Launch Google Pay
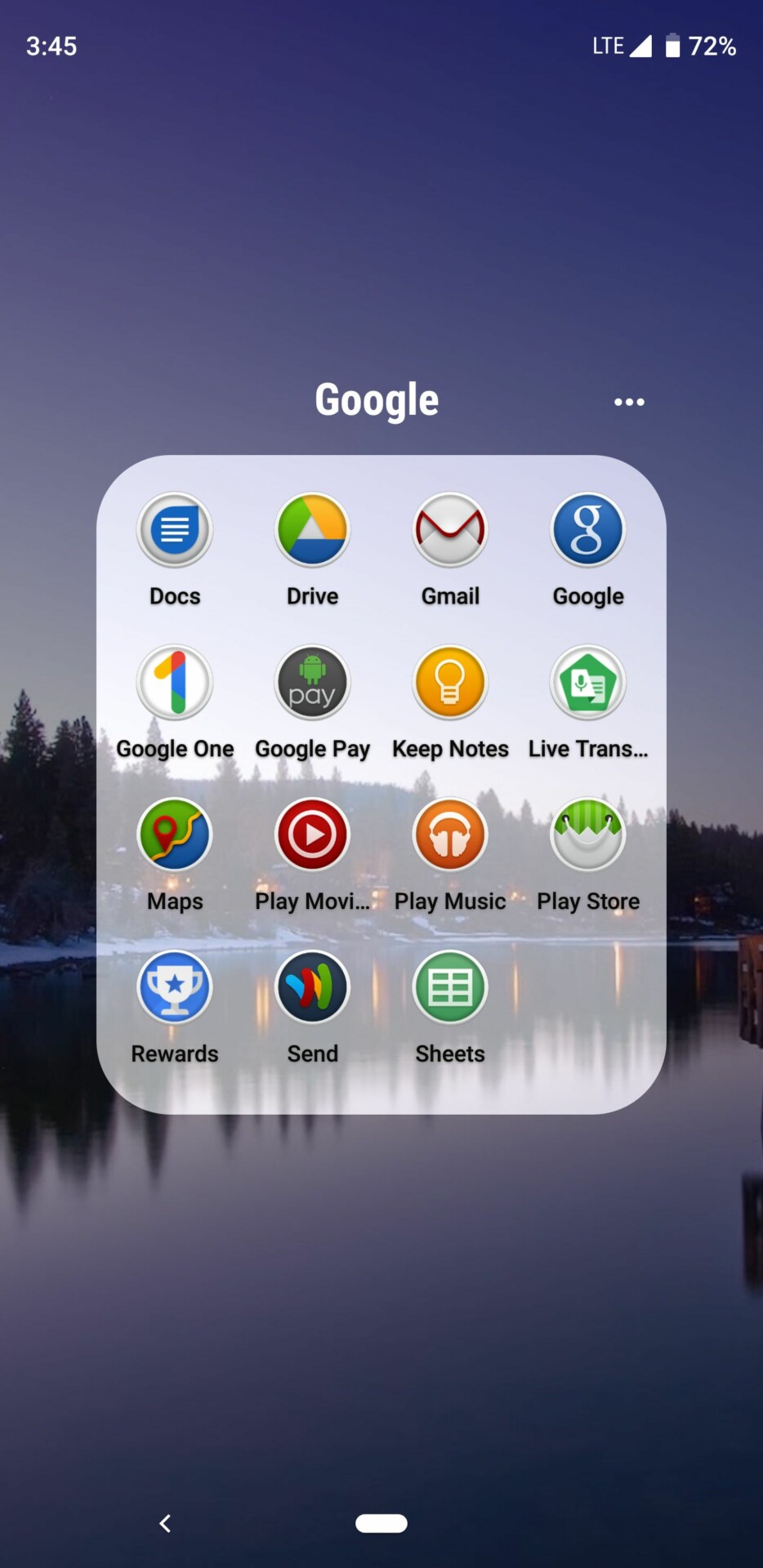 [x=312, y=683]
